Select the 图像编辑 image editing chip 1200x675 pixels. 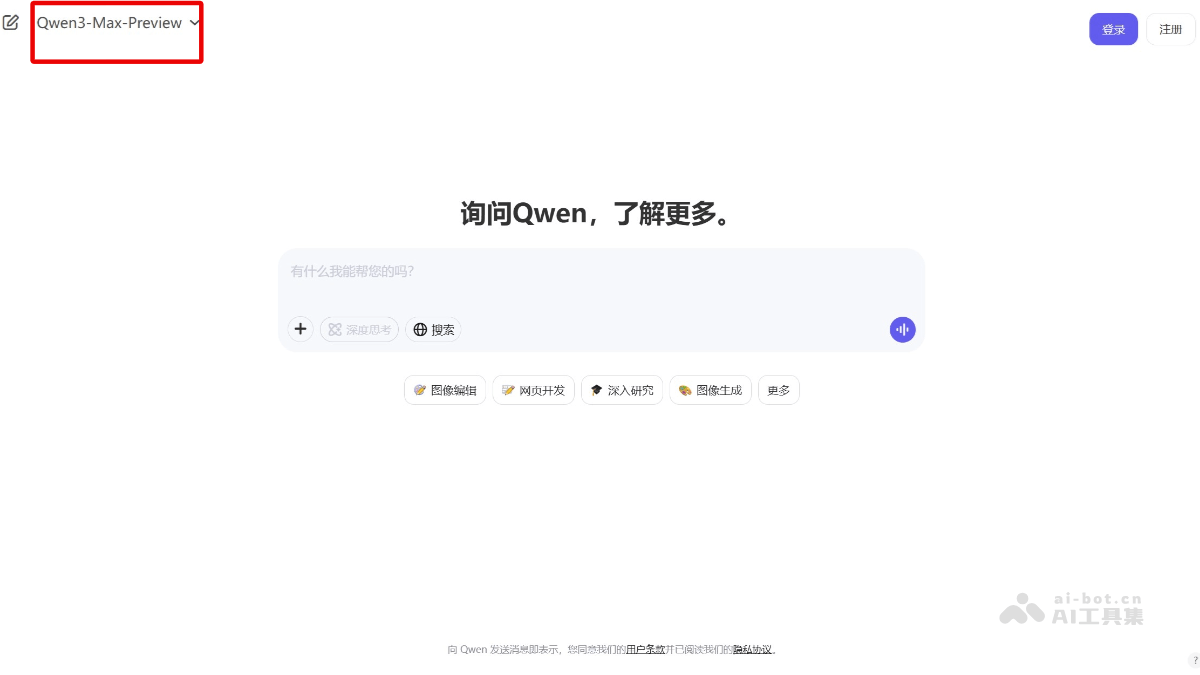[445, 390]
